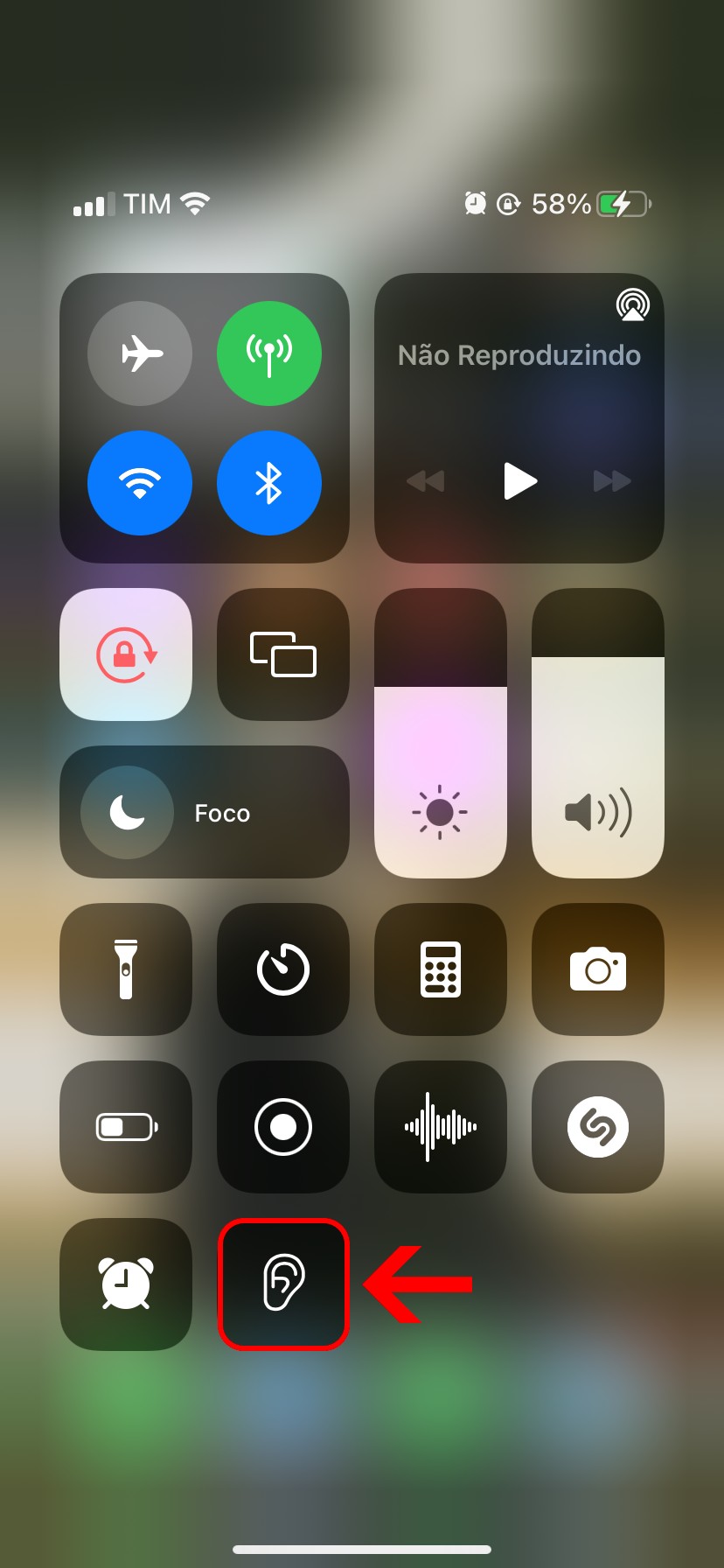Open AirPlay audio output options
Image resolution: width=724 pixels, height=1568 pixels.
coord(632,304)
